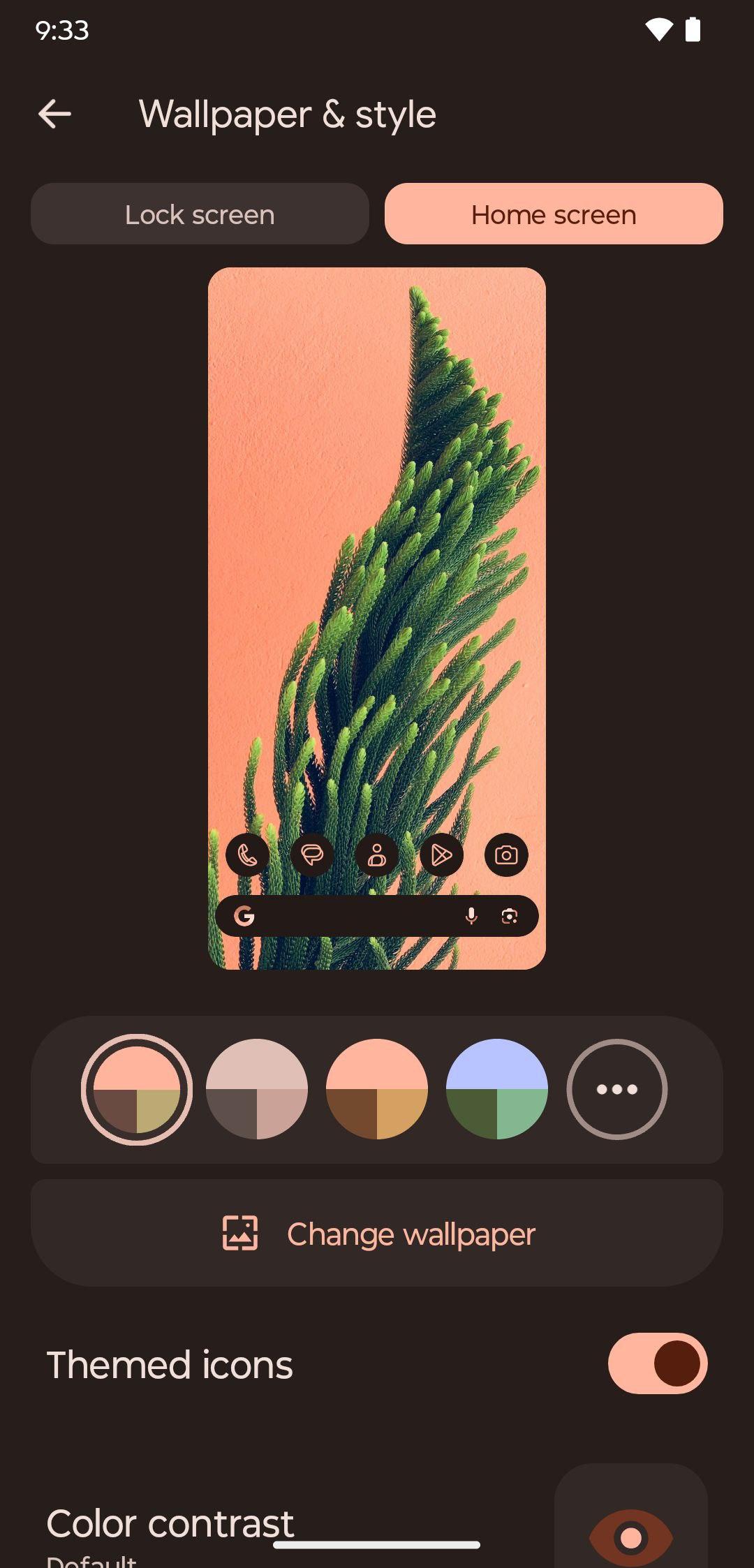Select the peach, brown and olive color palette

coord(137,1089)
